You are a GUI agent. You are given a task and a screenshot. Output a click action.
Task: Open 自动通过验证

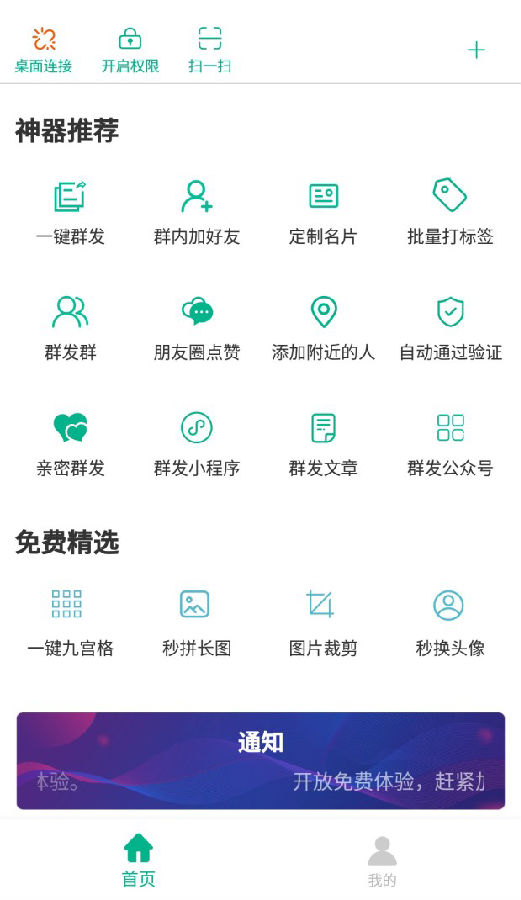(x=450, y=328)
